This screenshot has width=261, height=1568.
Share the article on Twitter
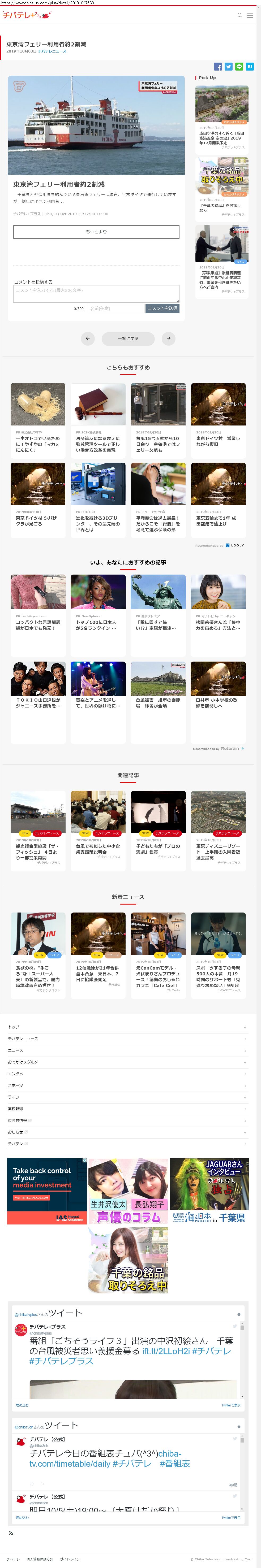(228, 66)
